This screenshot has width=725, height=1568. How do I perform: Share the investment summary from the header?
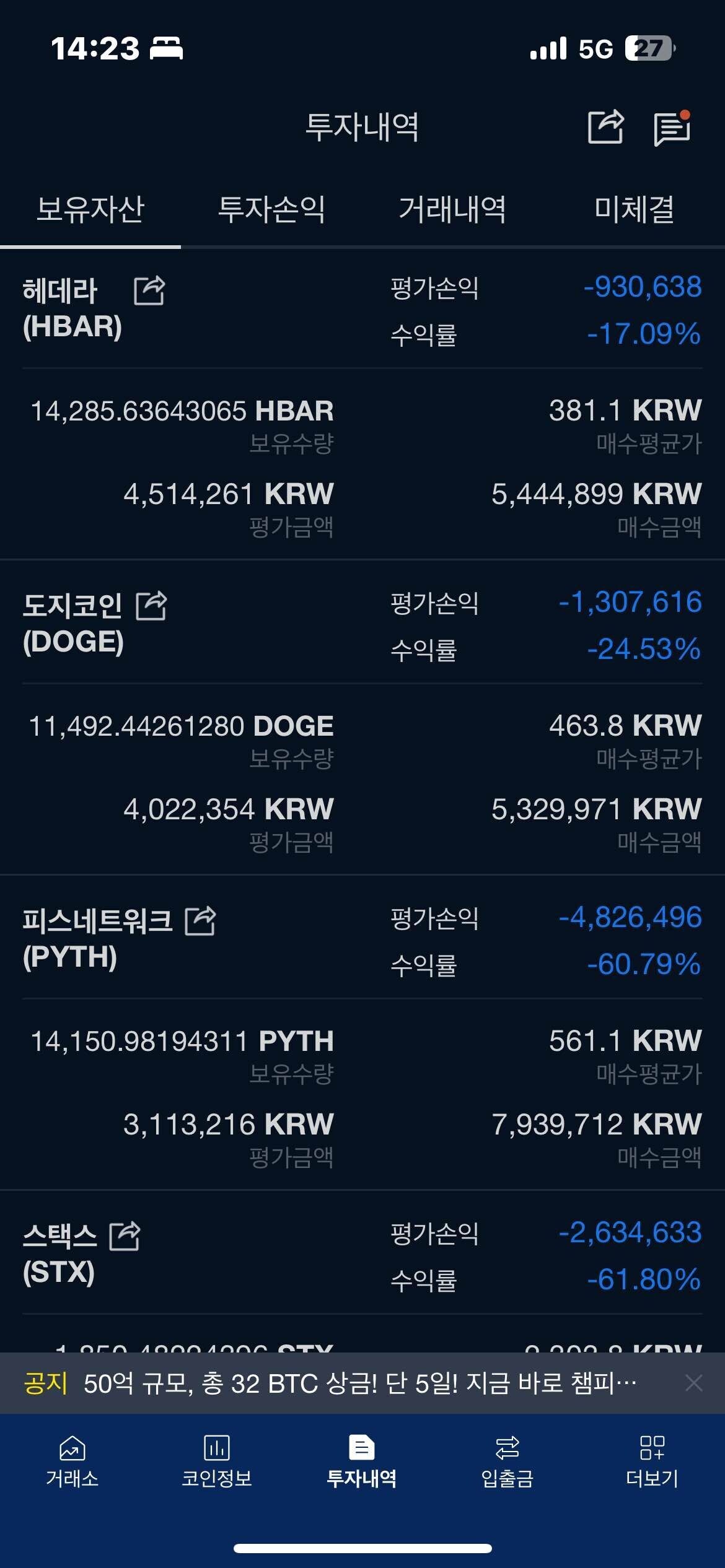coord(605,127)
